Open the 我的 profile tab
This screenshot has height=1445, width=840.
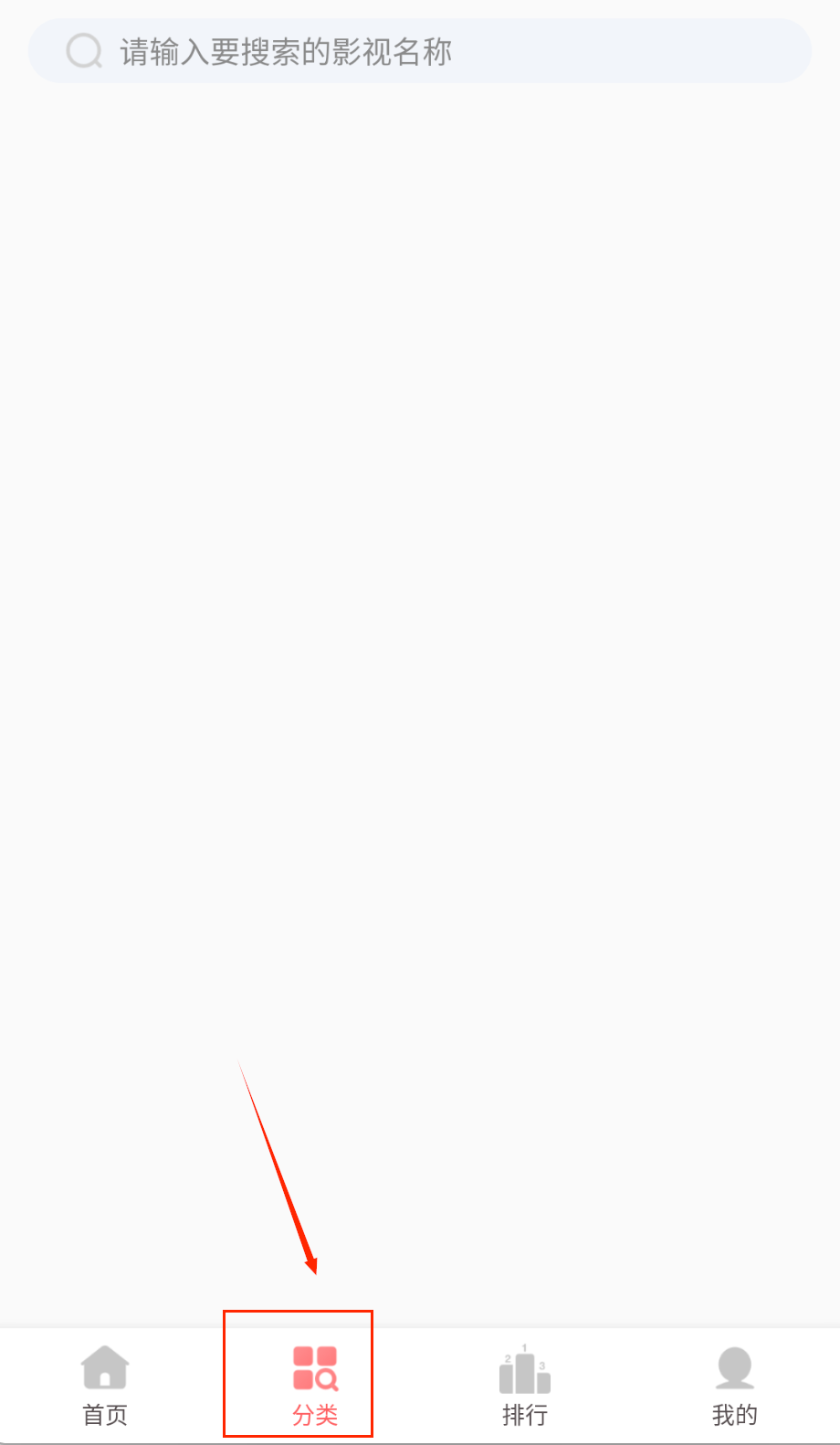coord(735,1385)
